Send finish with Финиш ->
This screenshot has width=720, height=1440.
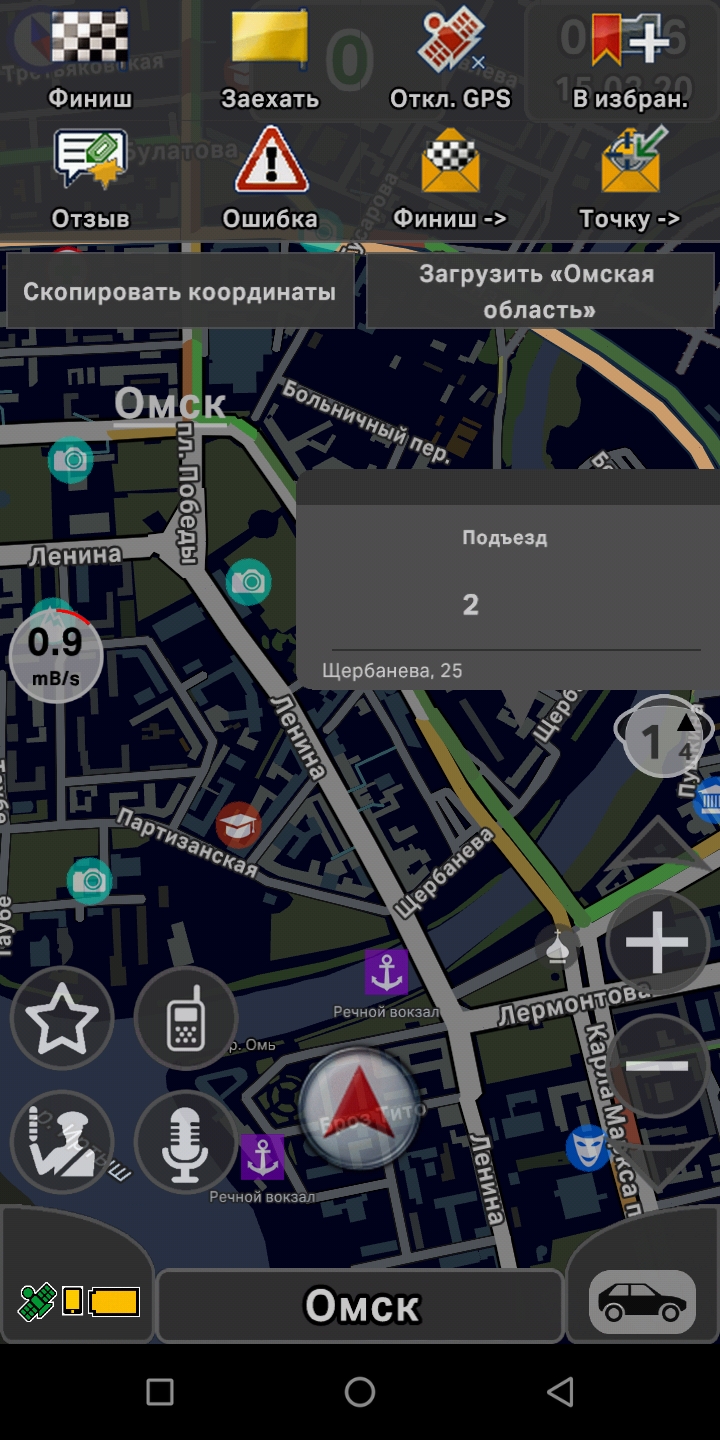click(x=450, y=180)
